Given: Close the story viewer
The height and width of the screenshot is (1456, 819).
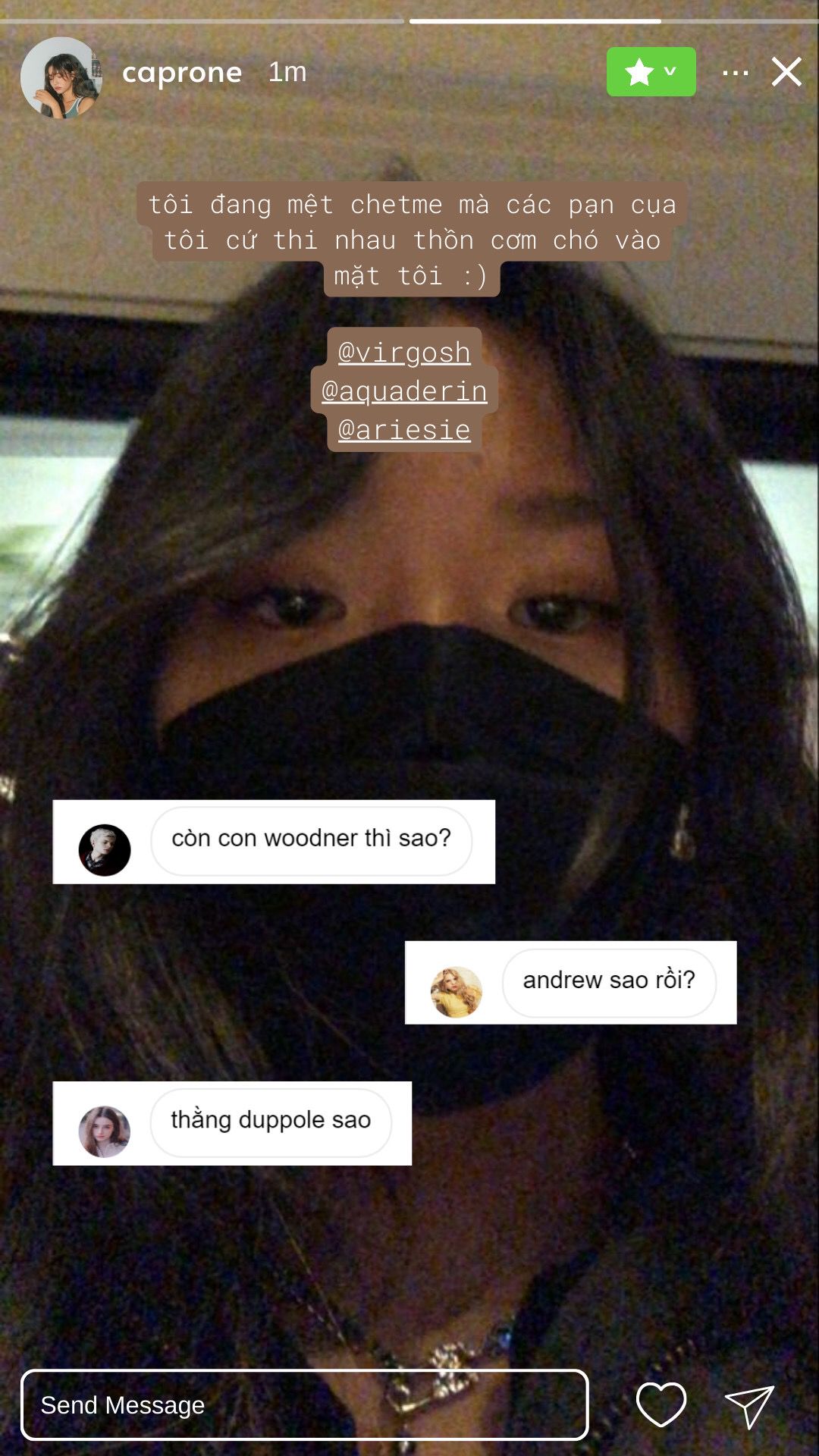Looking at the screenshot, I should (x=786, y=72).
